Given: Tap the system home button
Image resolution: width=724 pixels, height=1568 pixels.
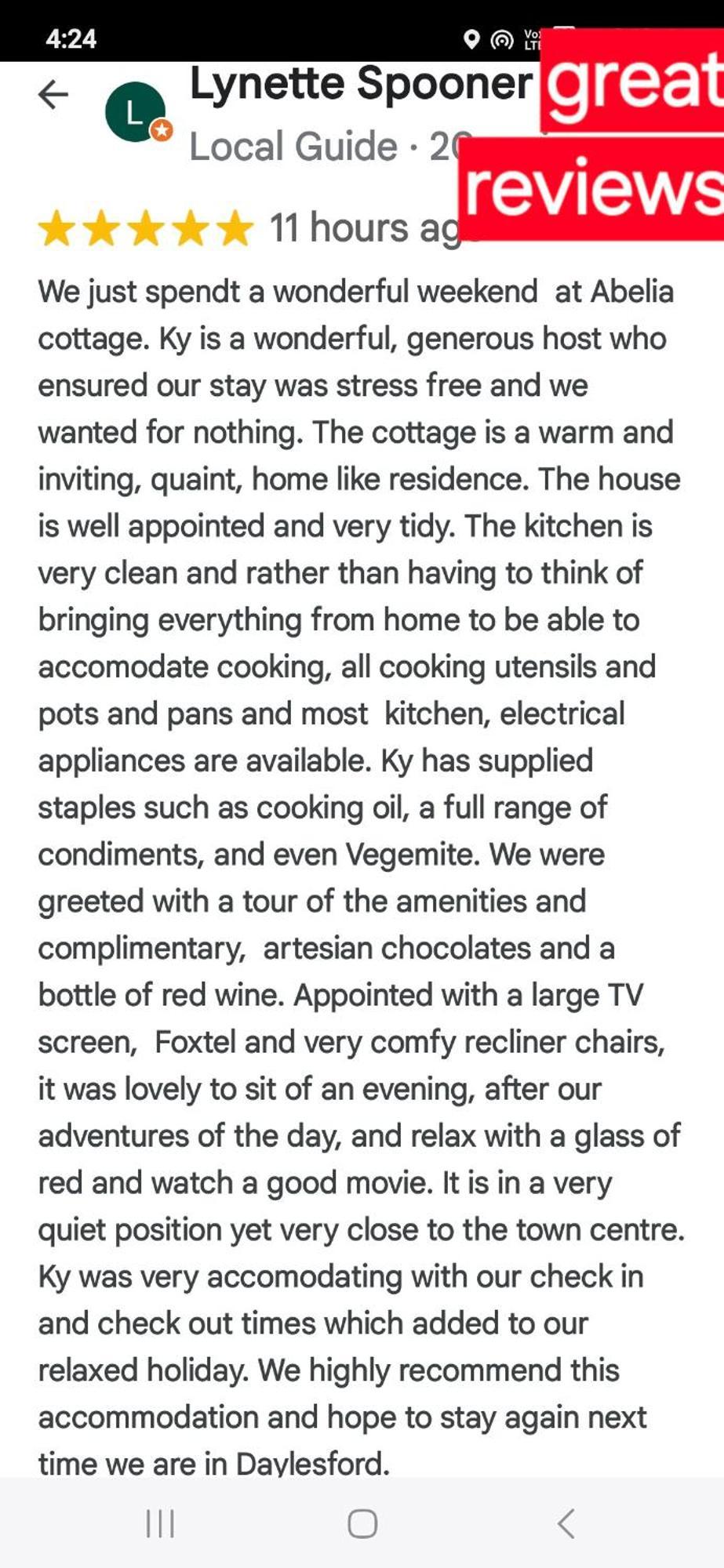Looking at the screenshot, I should (x=362, y=1524).
